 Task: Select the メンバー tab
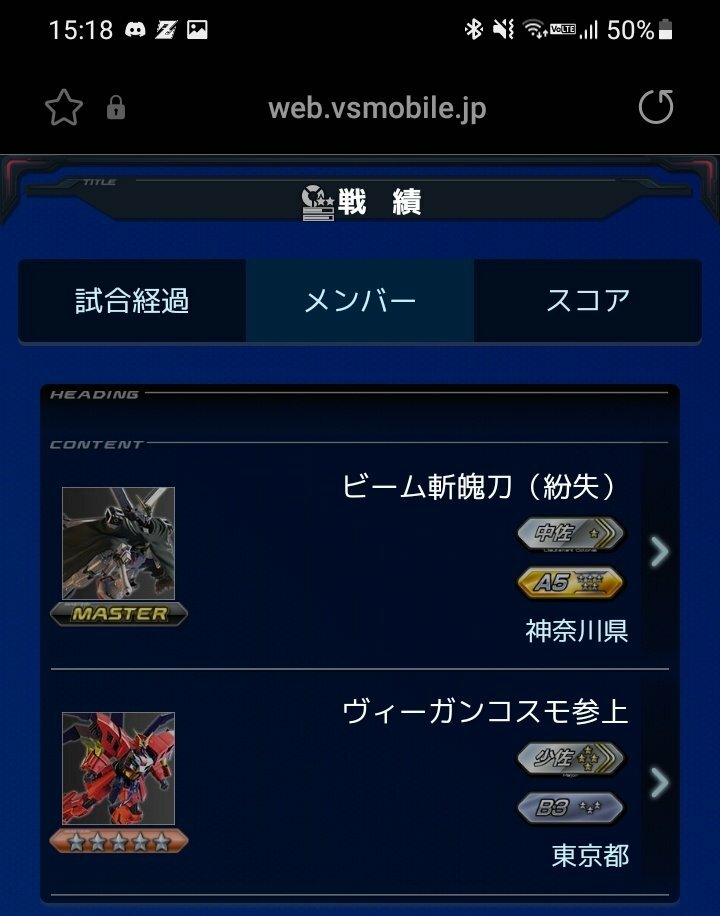coord(360,301)
